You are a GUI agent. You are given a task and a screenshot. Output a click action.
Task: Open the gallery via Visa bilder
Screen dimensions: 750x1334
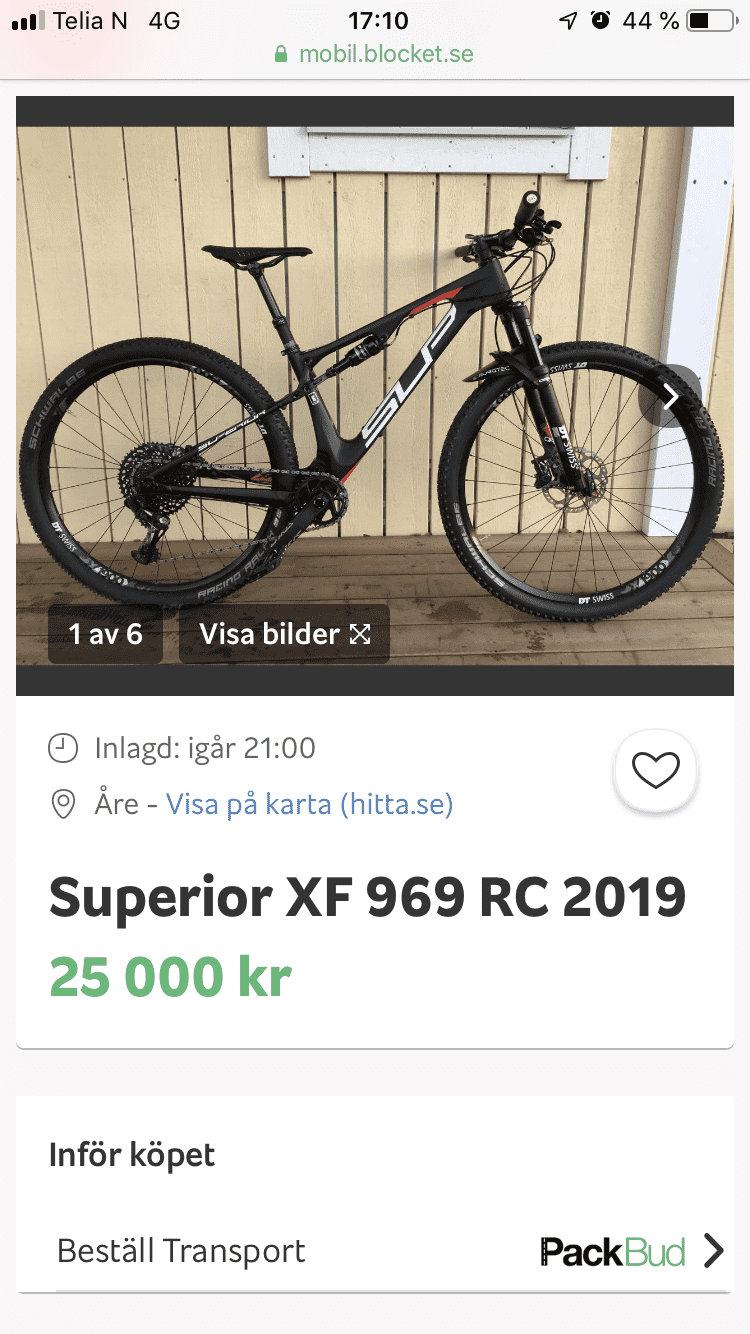(x=284, y=634)
